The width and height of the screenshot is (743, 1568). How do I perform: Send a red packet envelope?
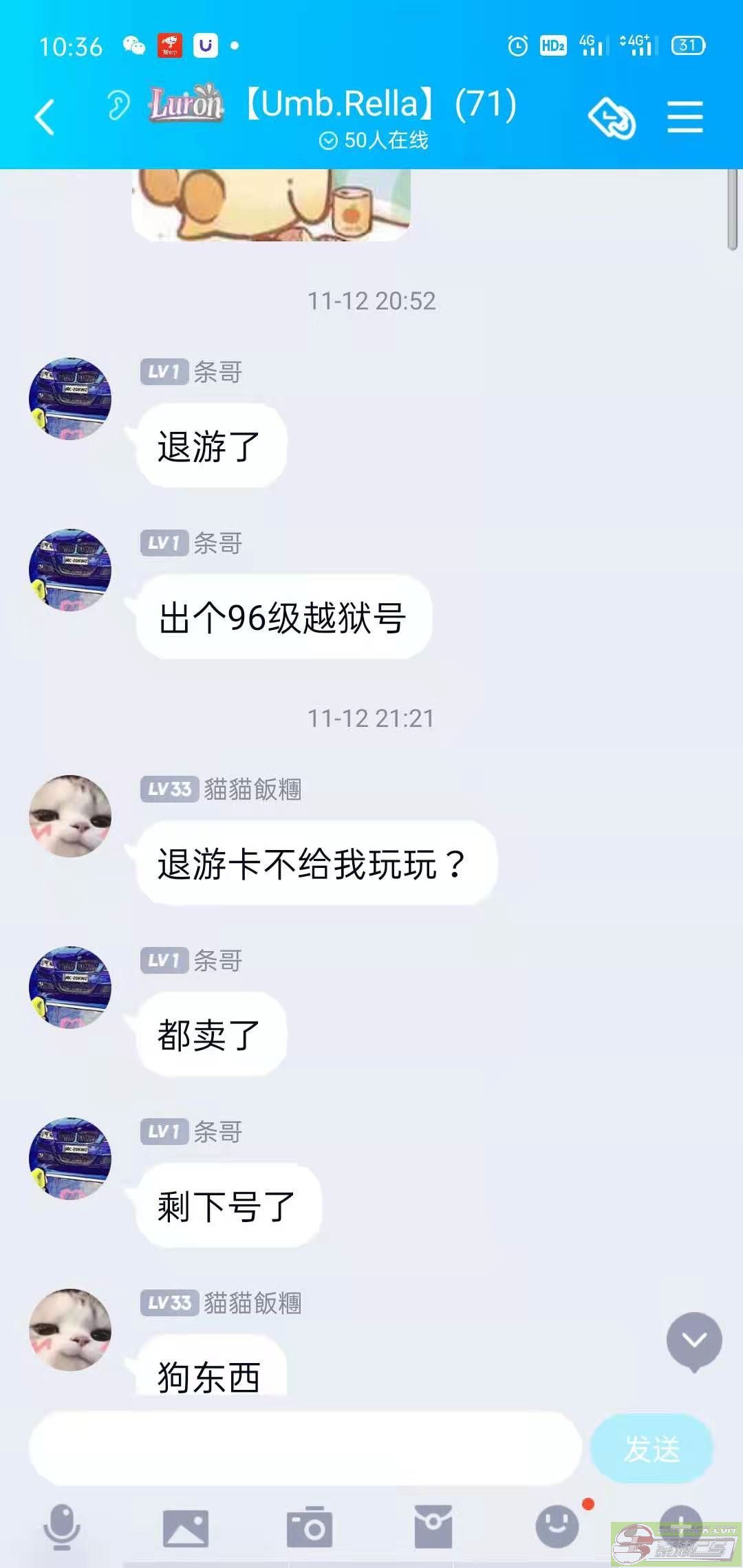[433, 1527]
